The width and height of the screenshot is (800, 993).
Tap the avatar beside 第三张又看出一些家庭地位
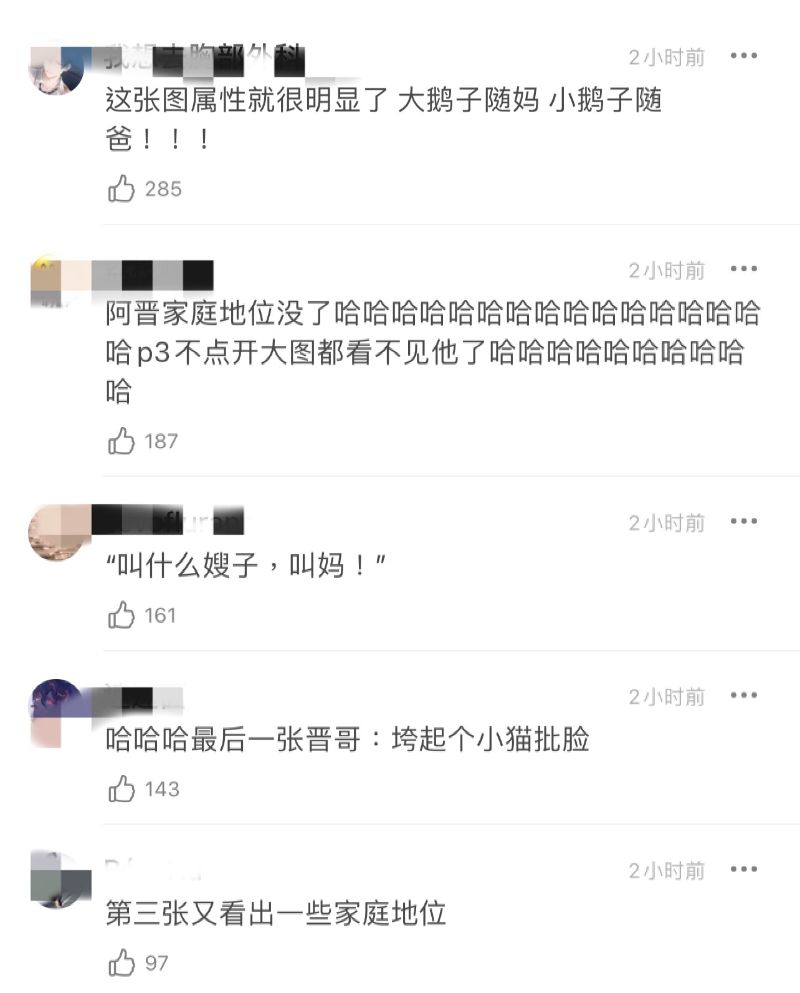tap(59, 880)
